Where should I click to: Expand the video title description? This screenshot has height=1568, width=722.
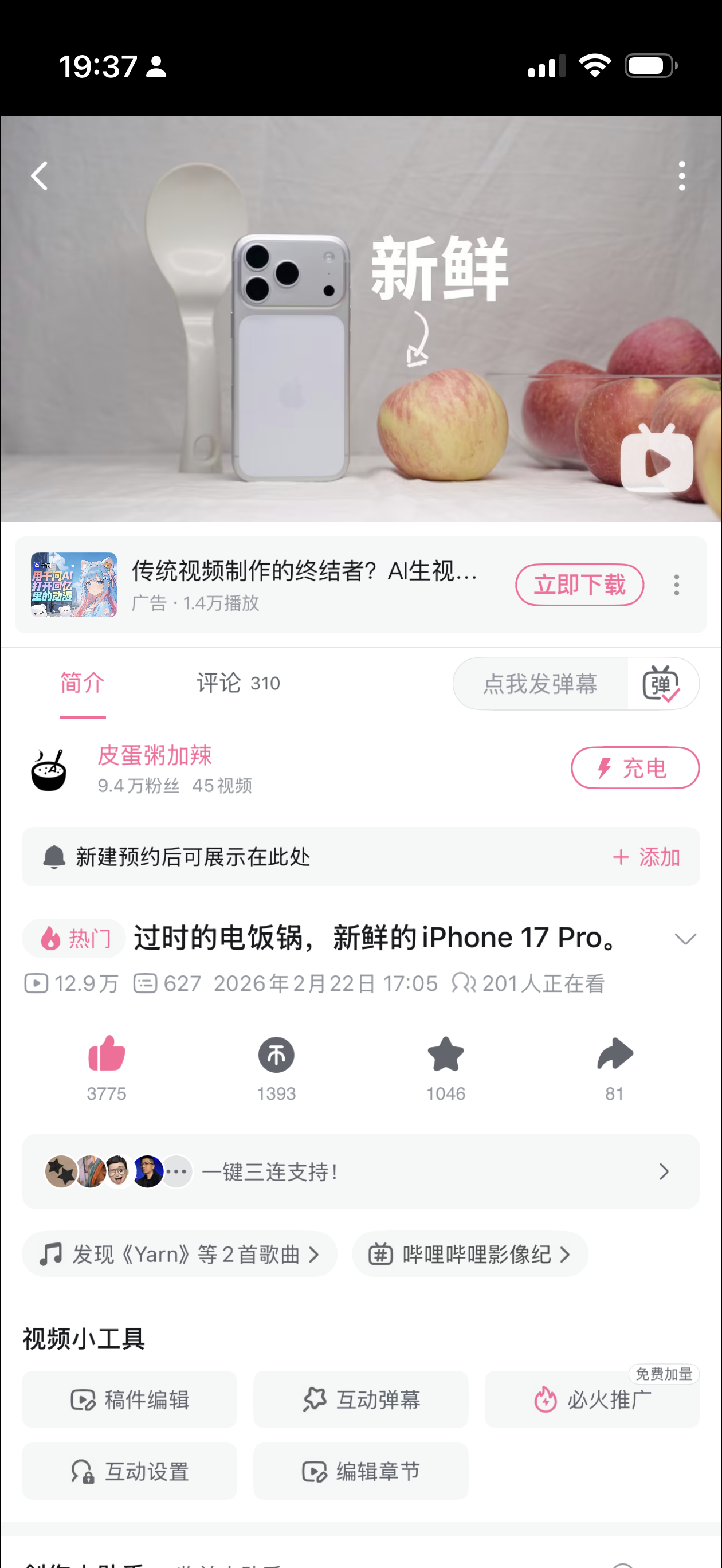[685, 939]
